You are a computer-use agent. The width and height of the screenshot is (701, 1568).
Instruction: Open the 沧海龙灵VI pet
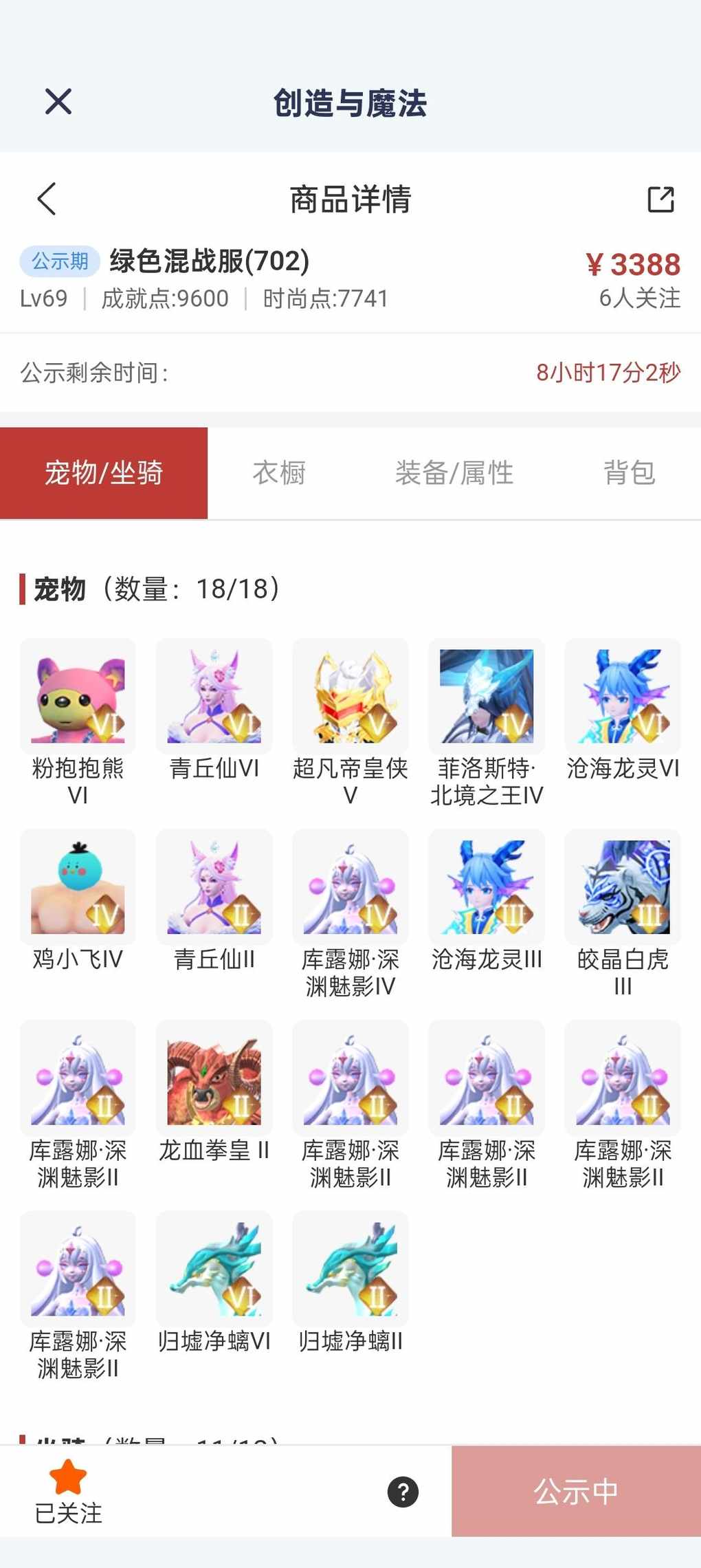[x=622, y=696]
